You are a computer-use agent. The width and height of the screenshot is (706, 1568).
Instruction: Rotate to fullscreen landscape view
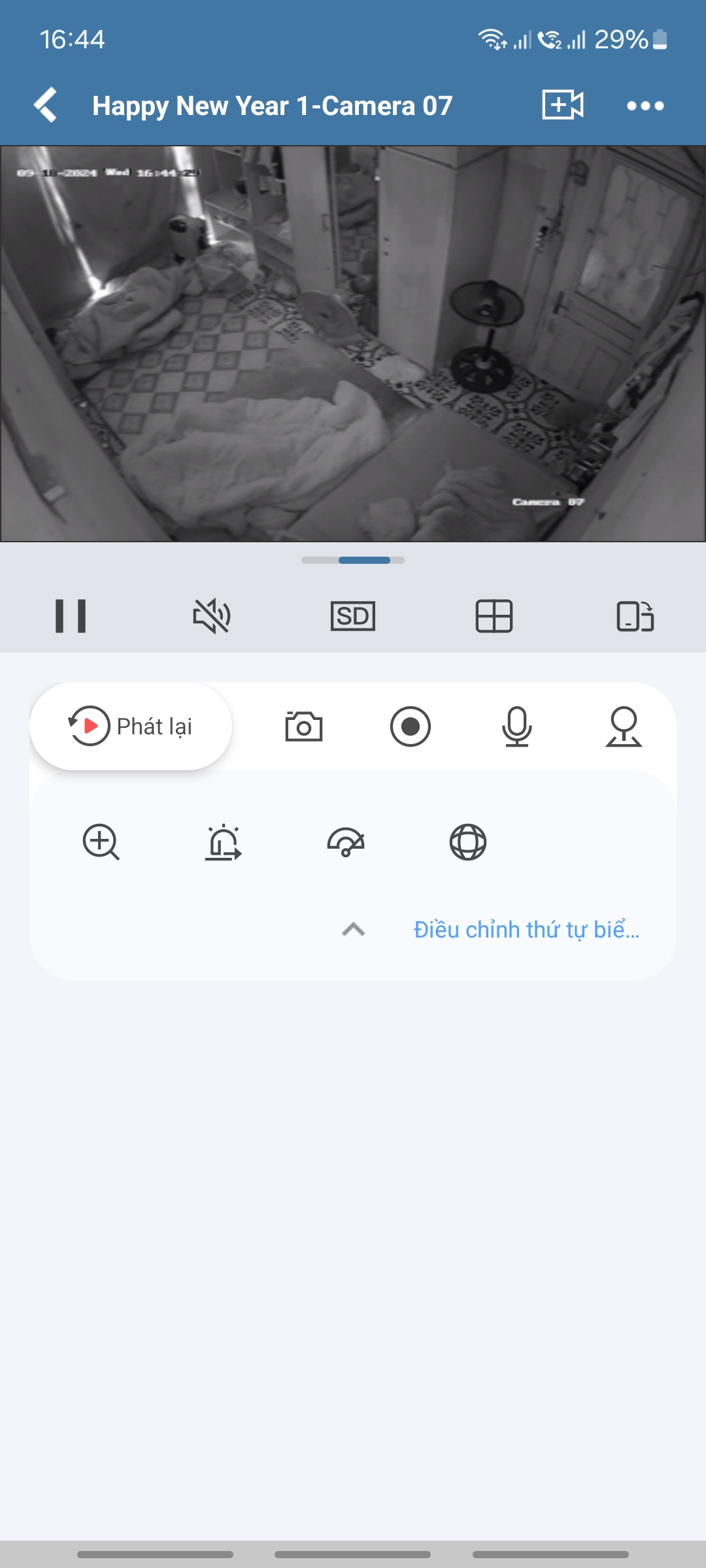pyautogui.click(x=635, y=616)
